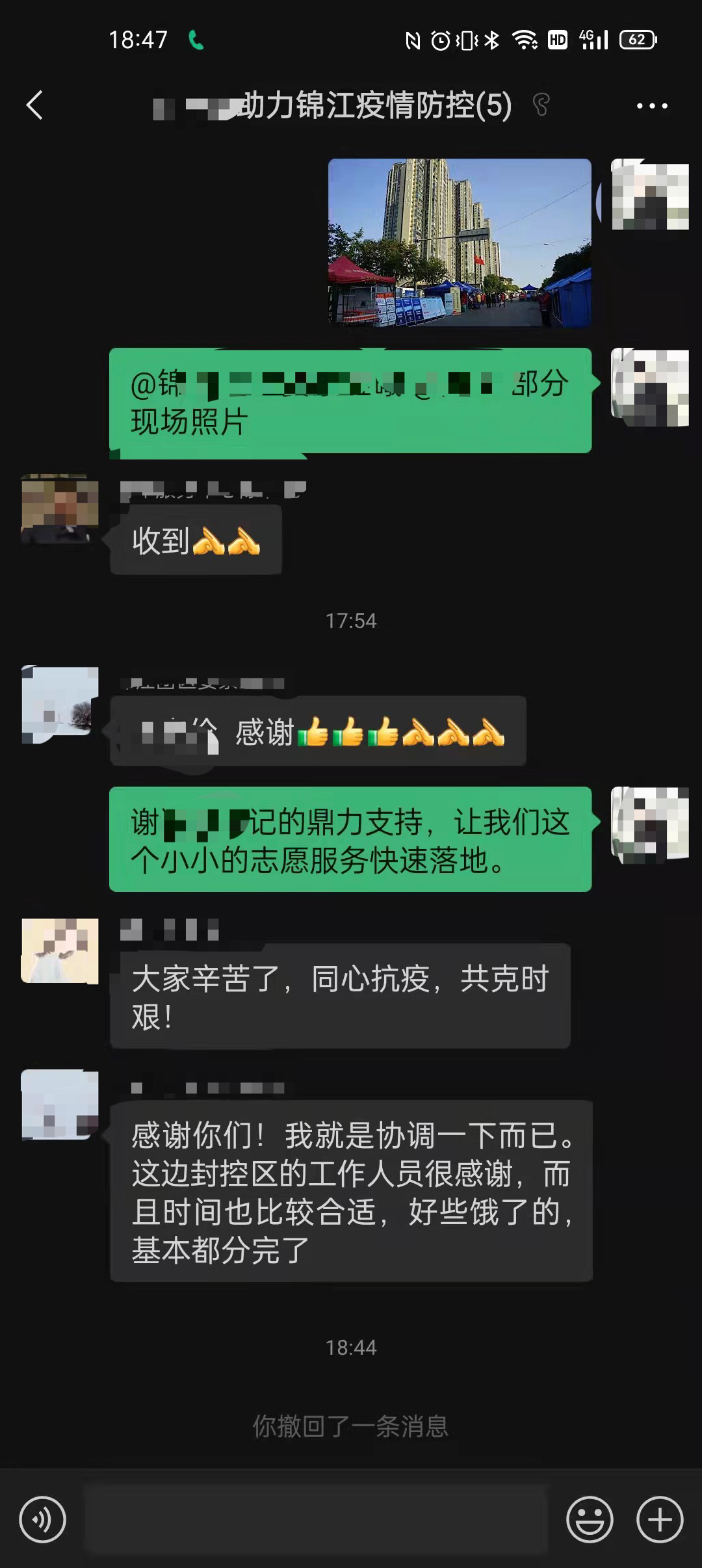Tap the avatar beside the 收到 message
The width and height of the screenshot is (702, 1568).
click(x=60, y=511)
